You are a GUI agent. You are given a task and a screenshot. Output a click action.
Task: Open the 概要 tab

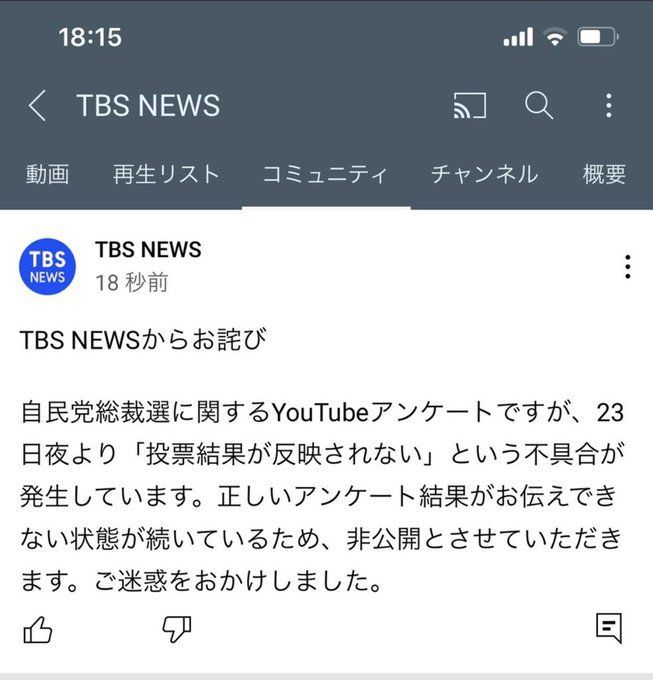pos(604,174)
